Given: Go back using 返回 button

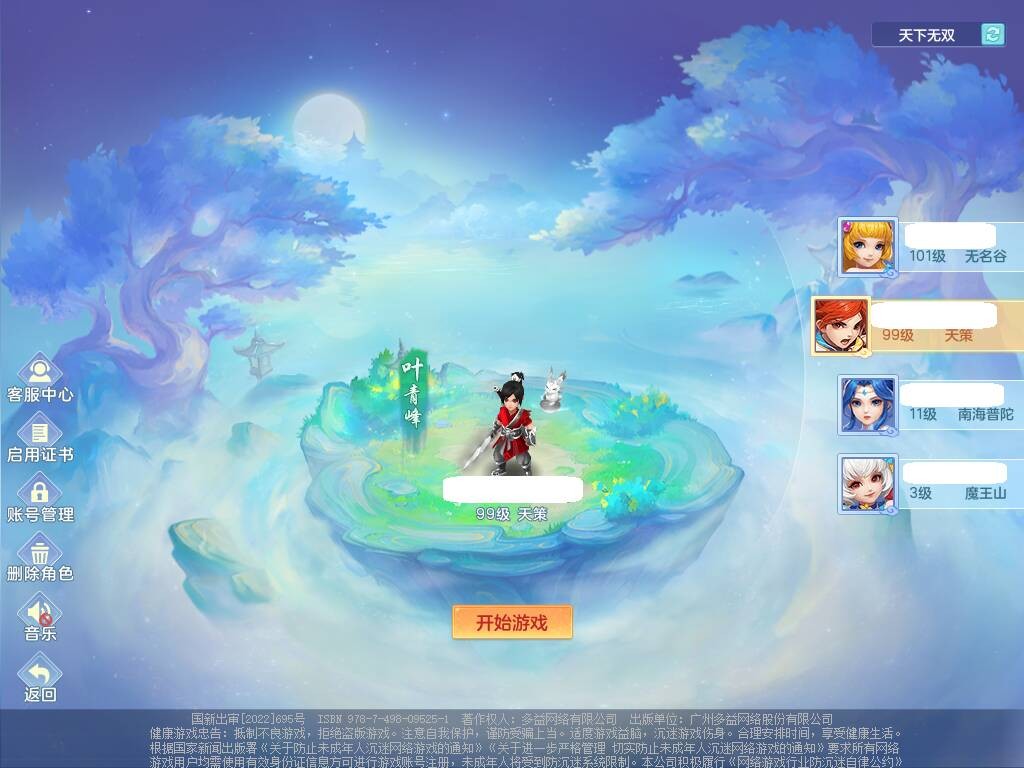Looking at the screenshot, I should 40,678.
